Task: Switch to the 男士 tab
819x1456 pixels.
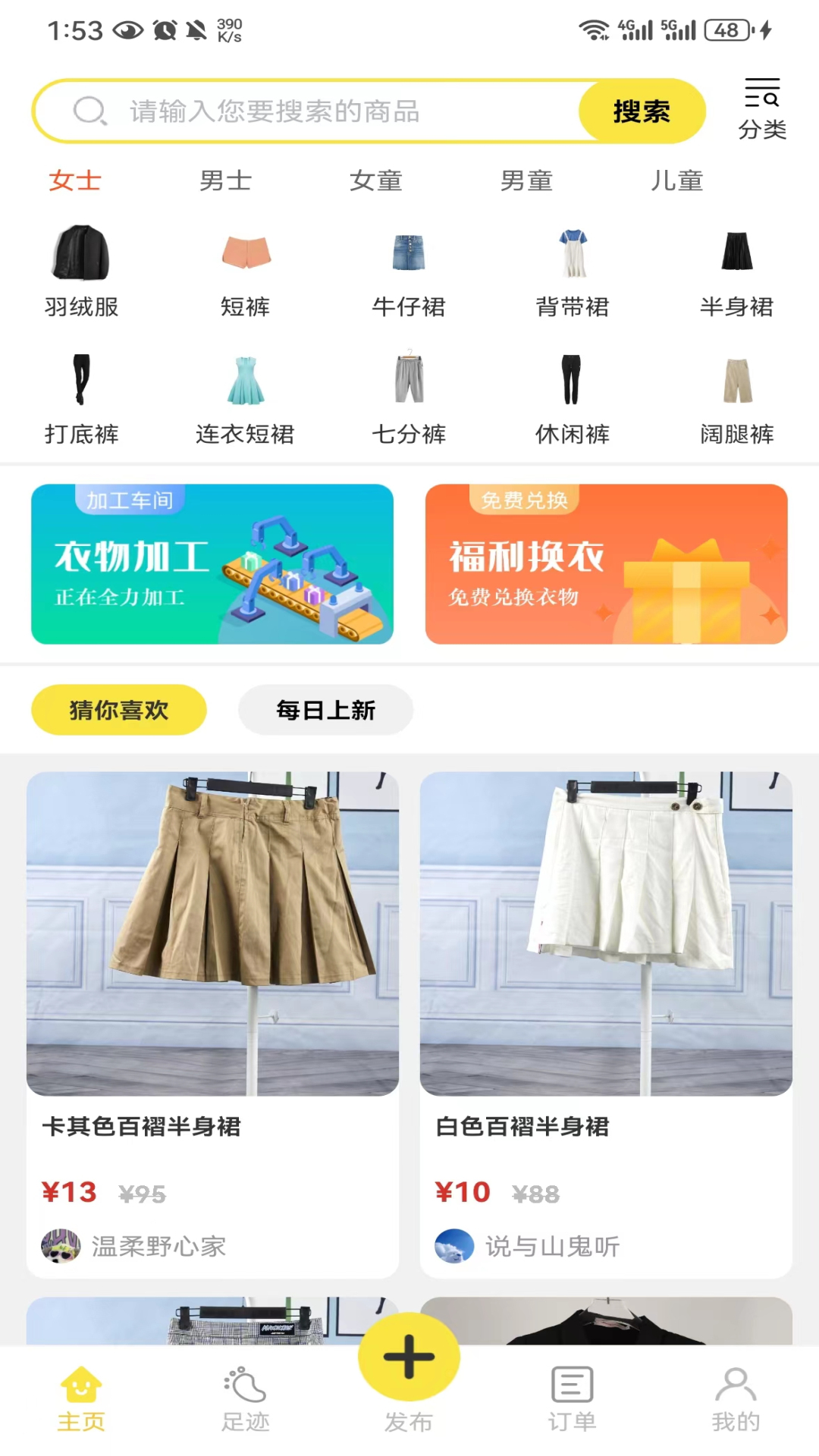Action: point(225,180)
